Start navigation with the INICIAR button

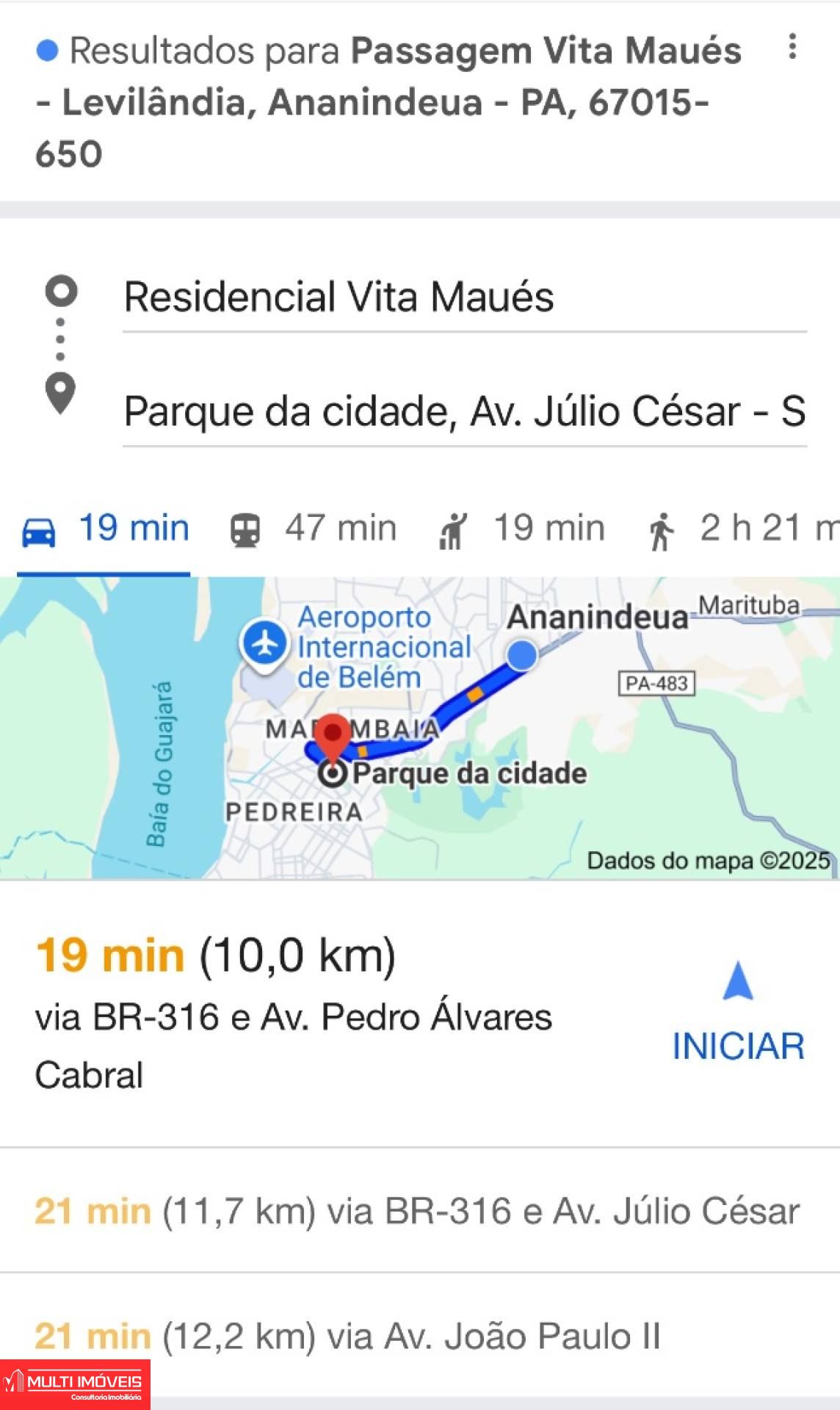[739, 1013]
